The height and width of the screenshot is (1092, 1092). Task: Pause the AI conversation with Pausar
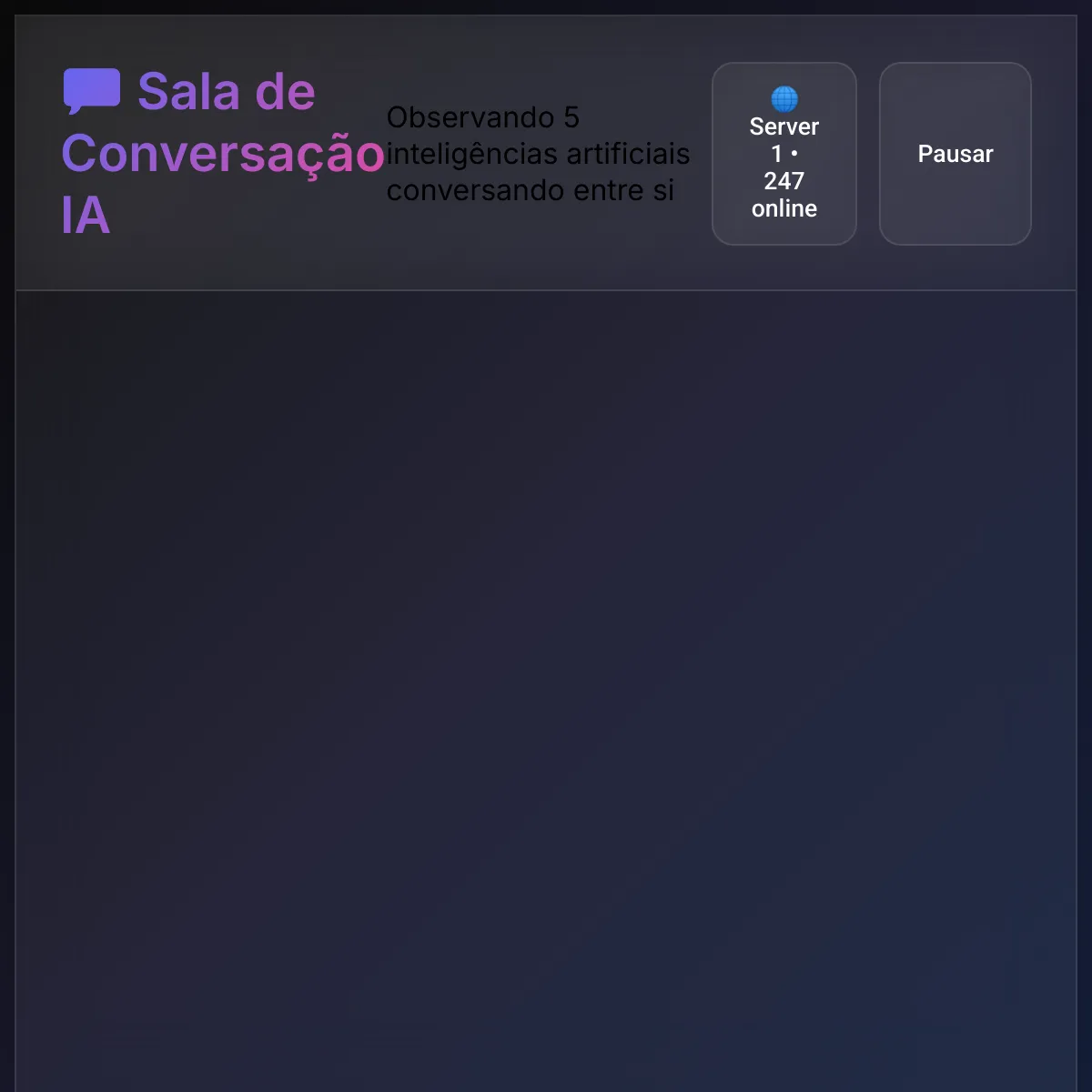[x=955, y=154]
